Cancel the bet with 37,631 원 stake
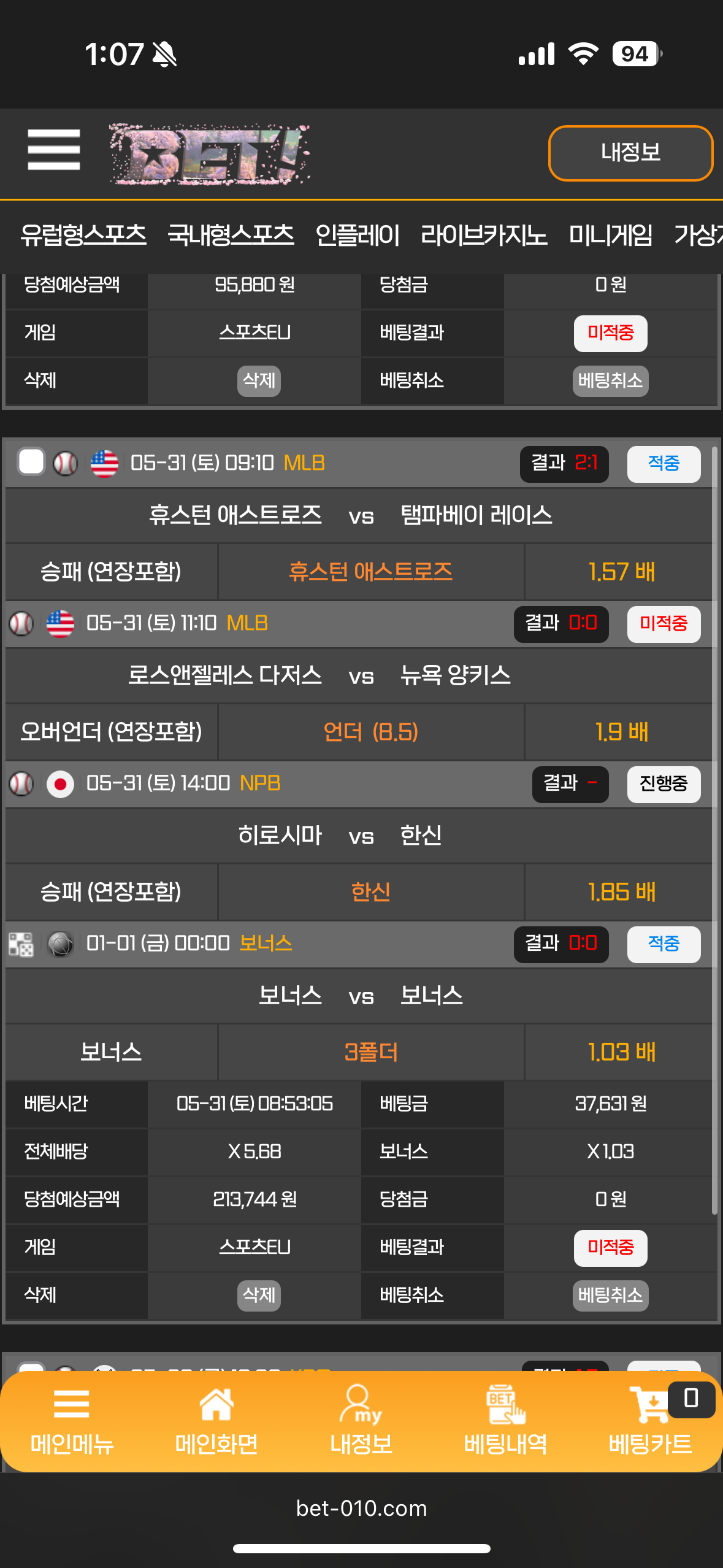 (610, 1295)
